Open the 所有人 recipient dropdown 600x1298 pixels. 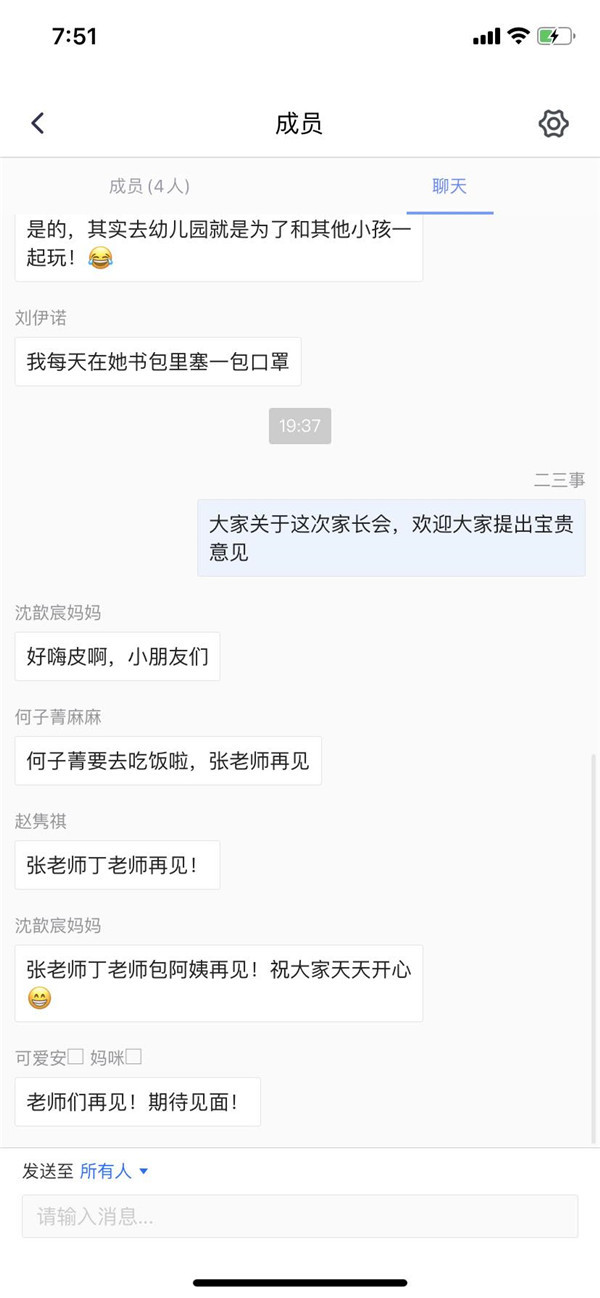click(x=114, y=1171)
